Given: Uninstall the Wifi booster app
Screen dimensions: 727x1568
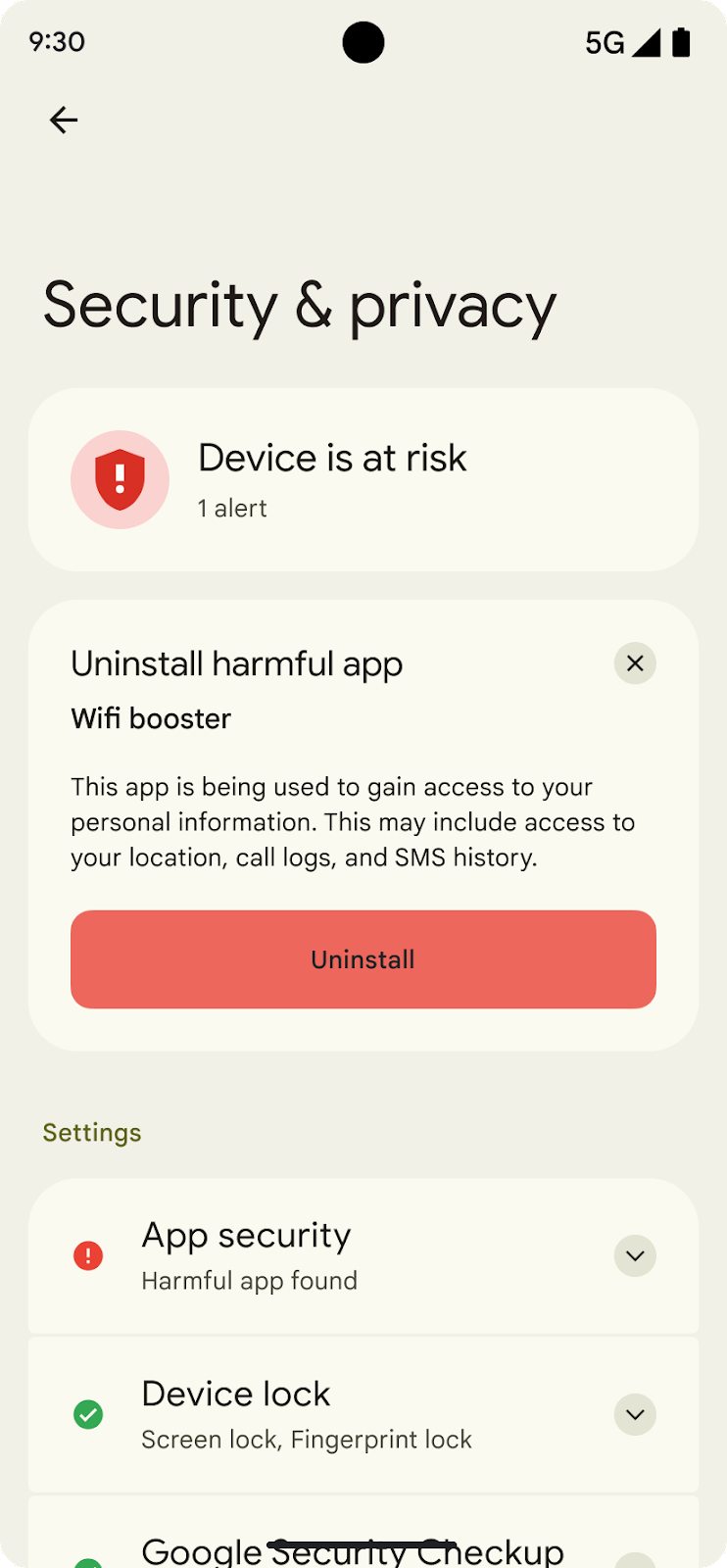Looking at the screenshot, I should 363,959.
